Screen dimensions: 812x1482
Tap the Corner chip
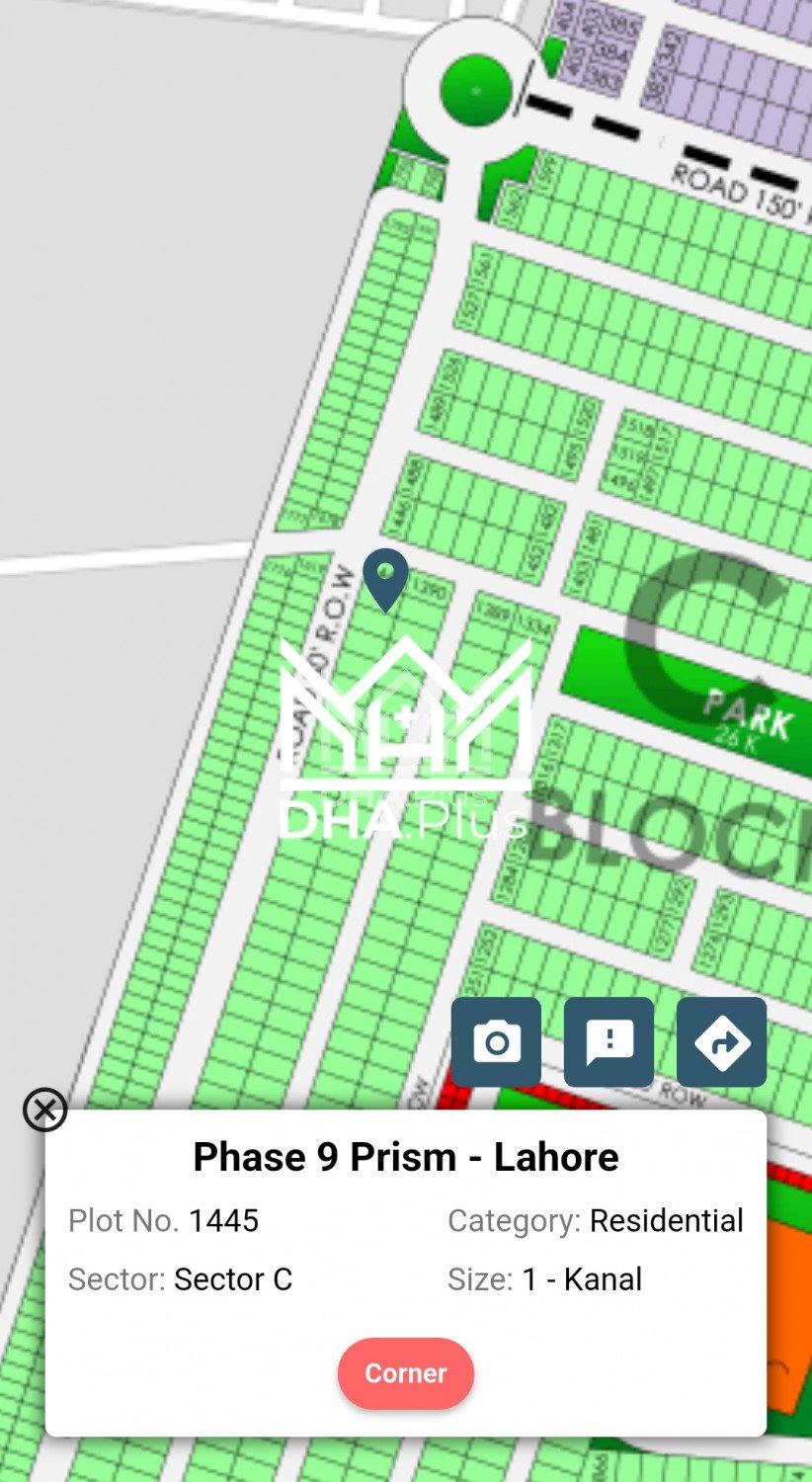tap(406, 1373)
